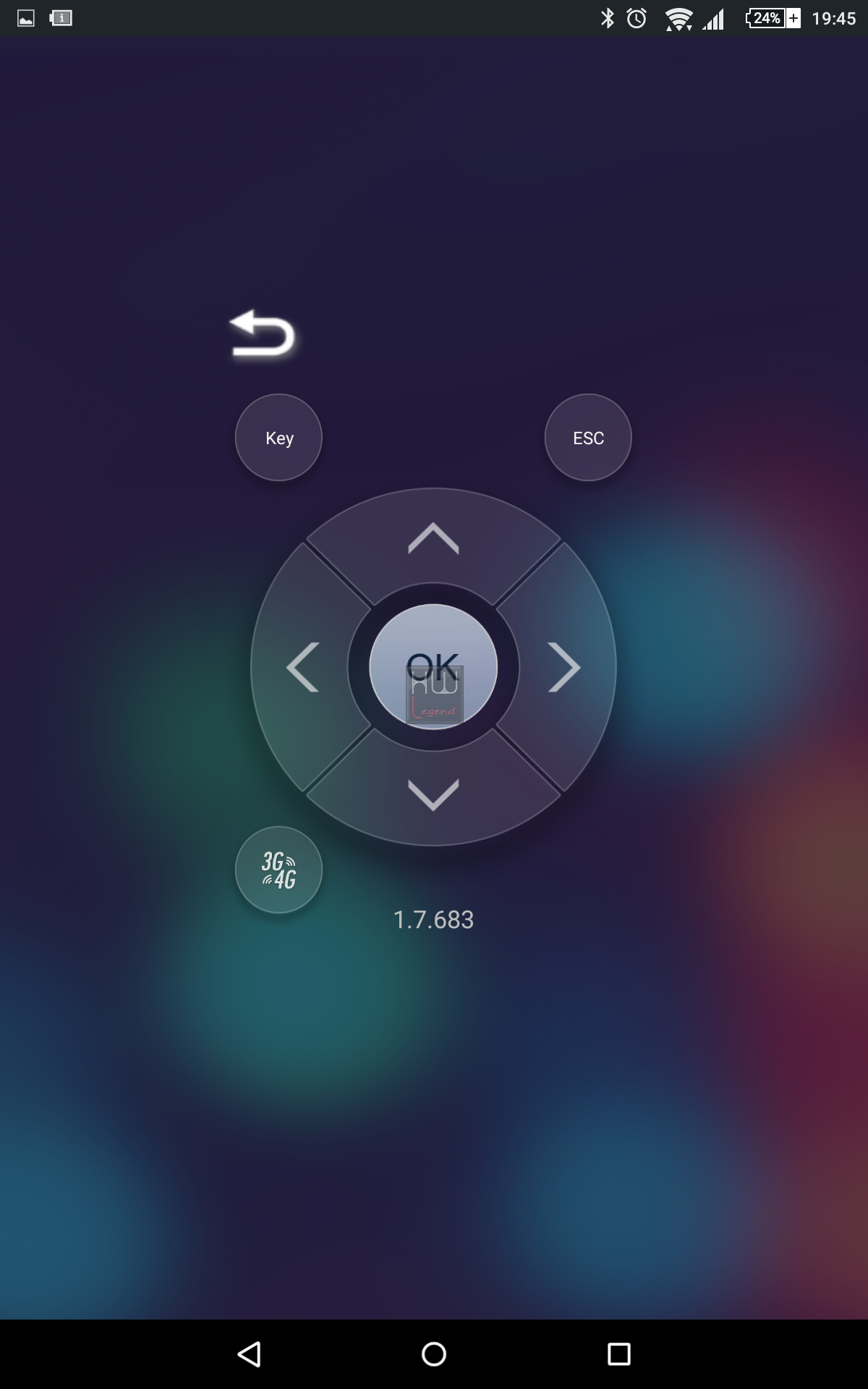Viewport: 868px width, 1389px height.
Task: Open the 3G 4G connection button
Action: click(x=278, y=870)
